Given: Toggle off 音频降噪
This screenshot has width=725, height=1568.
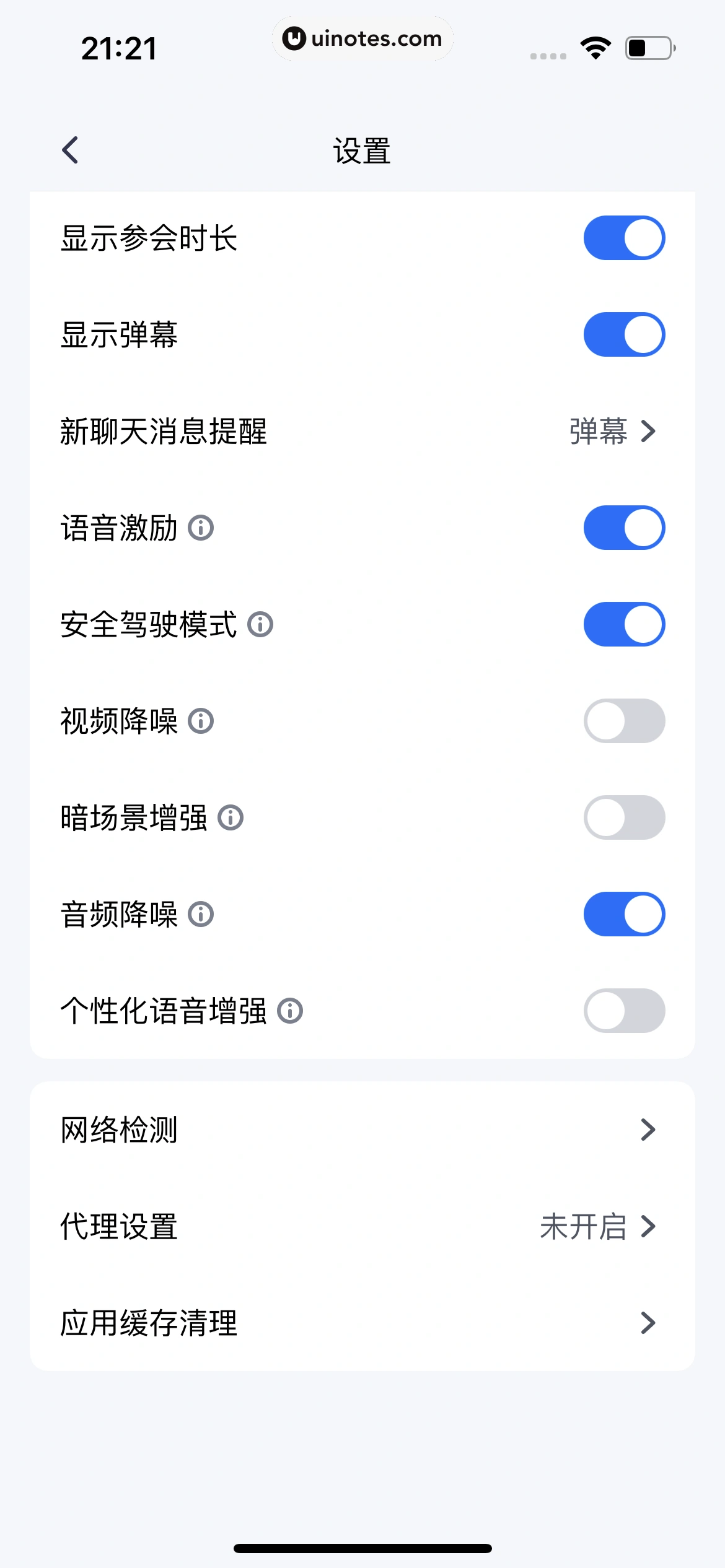Looking at the screenshot, I should 624,913.
